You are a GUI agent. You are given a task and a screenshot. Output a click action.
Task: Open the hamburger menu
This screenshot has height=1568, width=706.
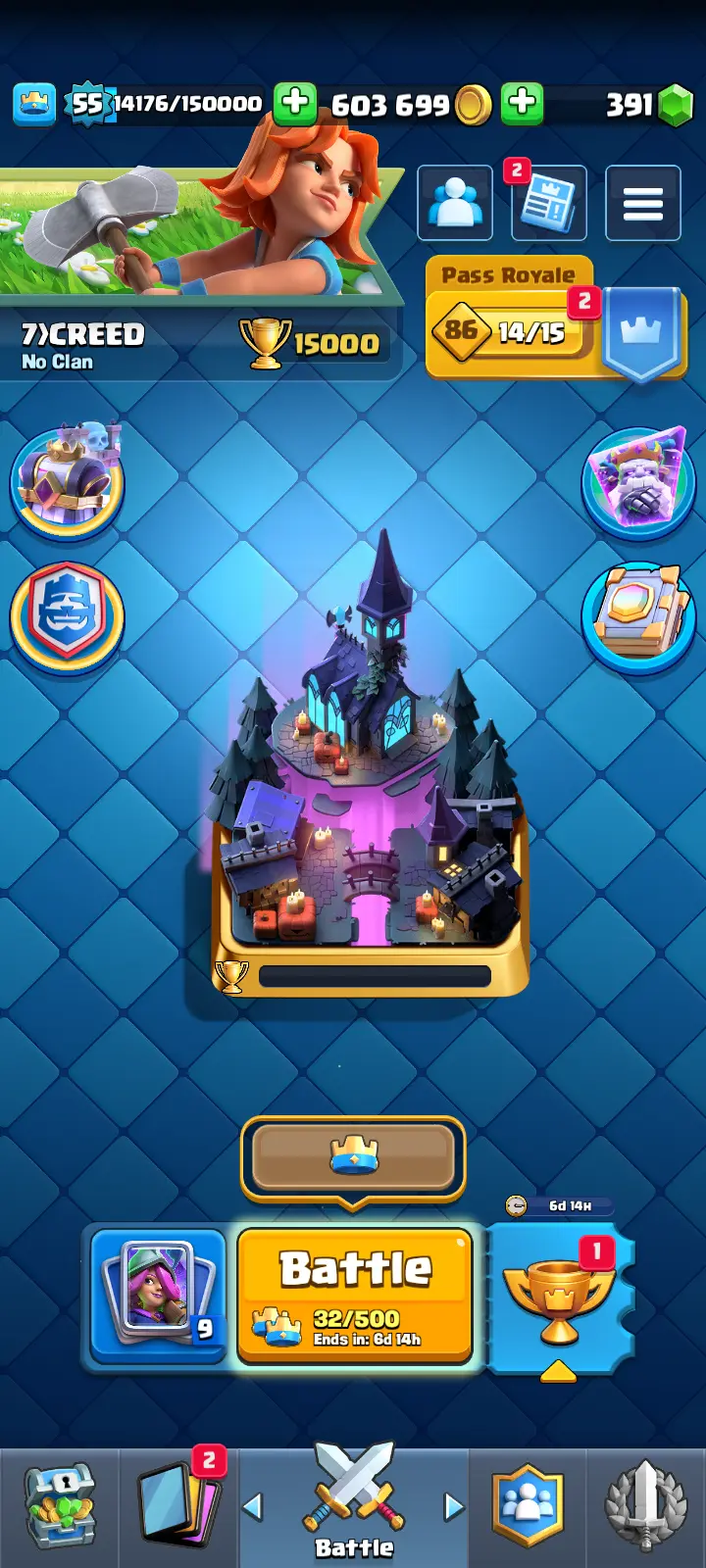[x=643, y=203]
